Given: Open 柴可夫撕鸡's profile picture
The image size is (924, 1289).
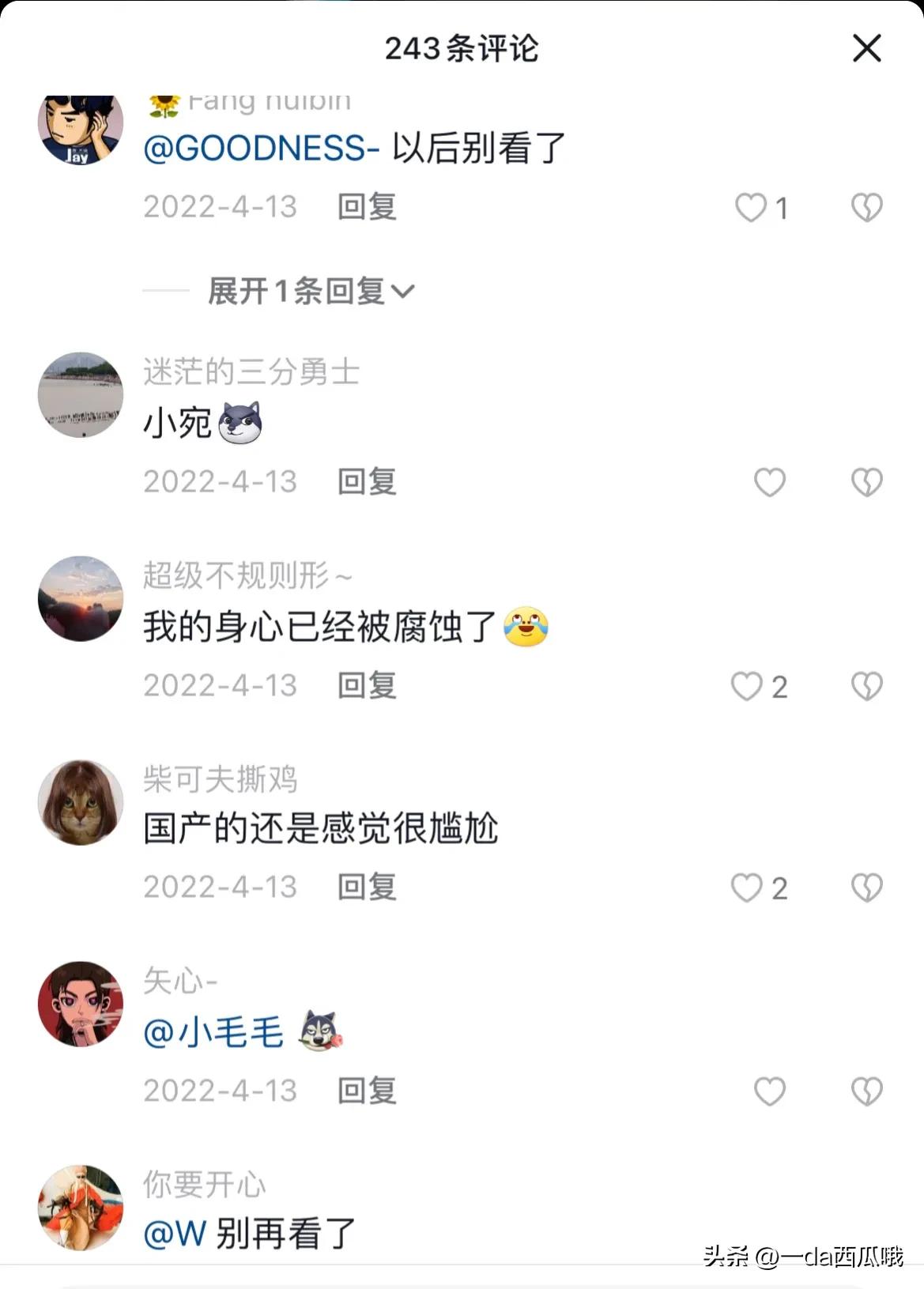Looking at the screenshot, I should pyautogui.click(x=80, y=801).
